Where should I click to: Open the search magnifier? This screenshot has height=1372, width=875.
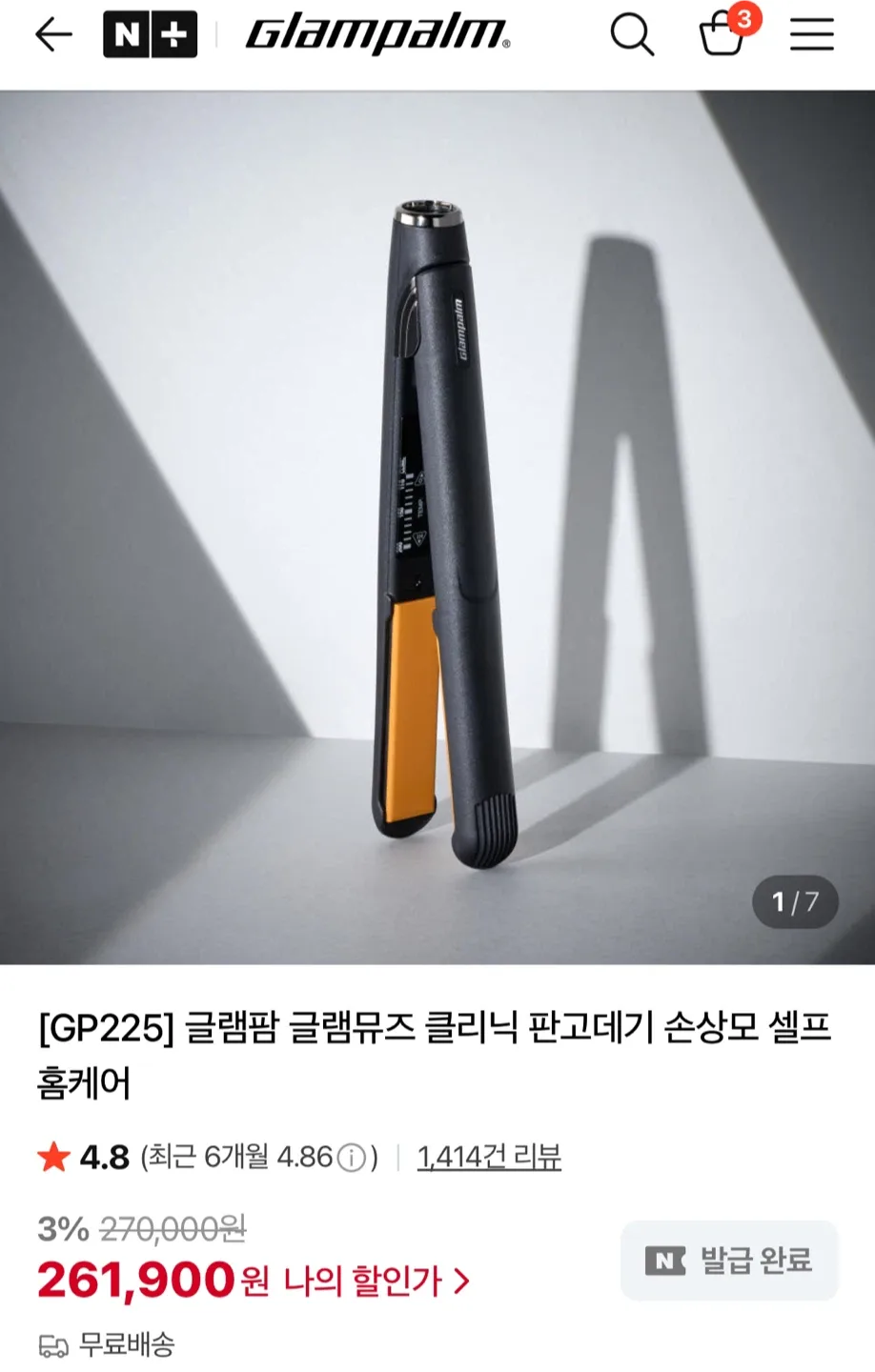click(x=632, y=35)
